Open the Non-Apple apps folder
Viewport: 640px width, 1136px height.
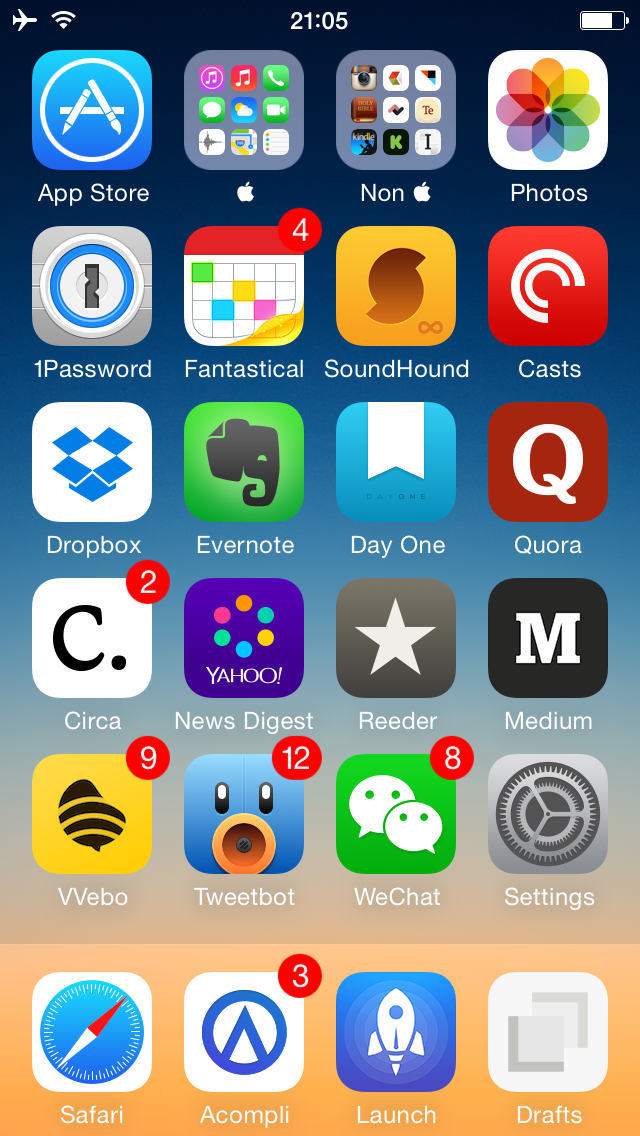coord(396,110)
